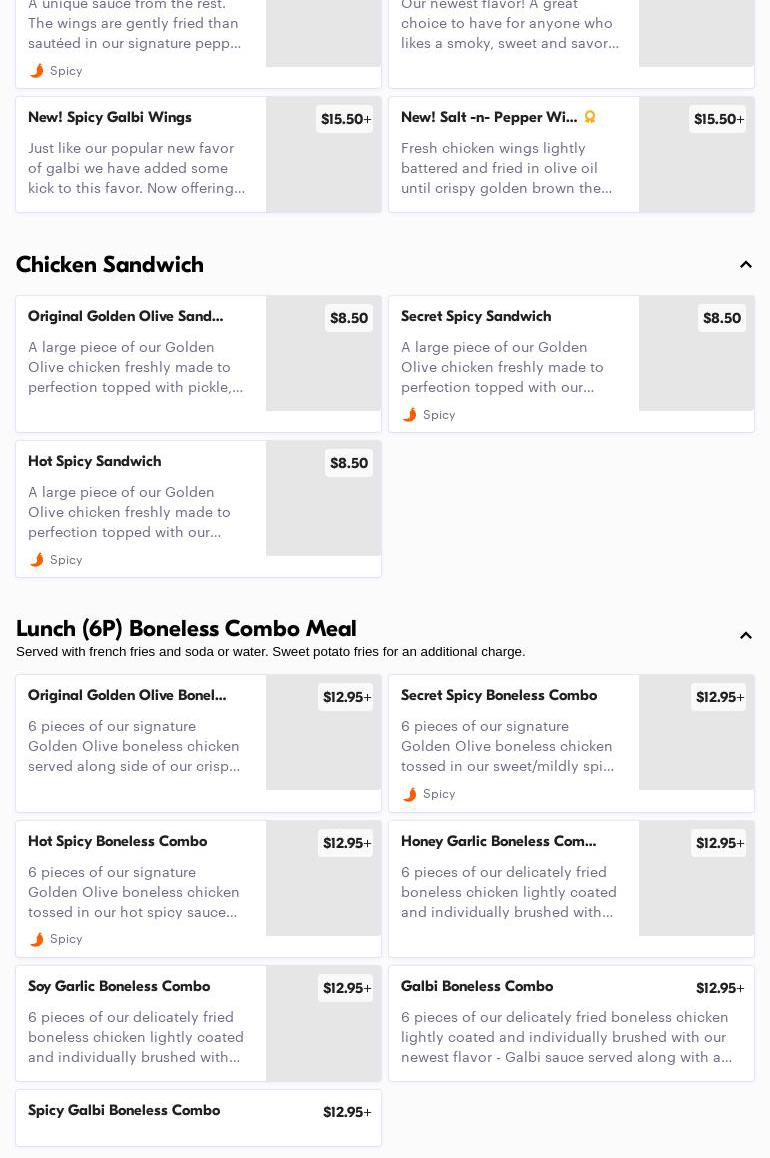Collapse the Chicken Sandwich section
Screen dimensions: 770x1158
point(745,265)
